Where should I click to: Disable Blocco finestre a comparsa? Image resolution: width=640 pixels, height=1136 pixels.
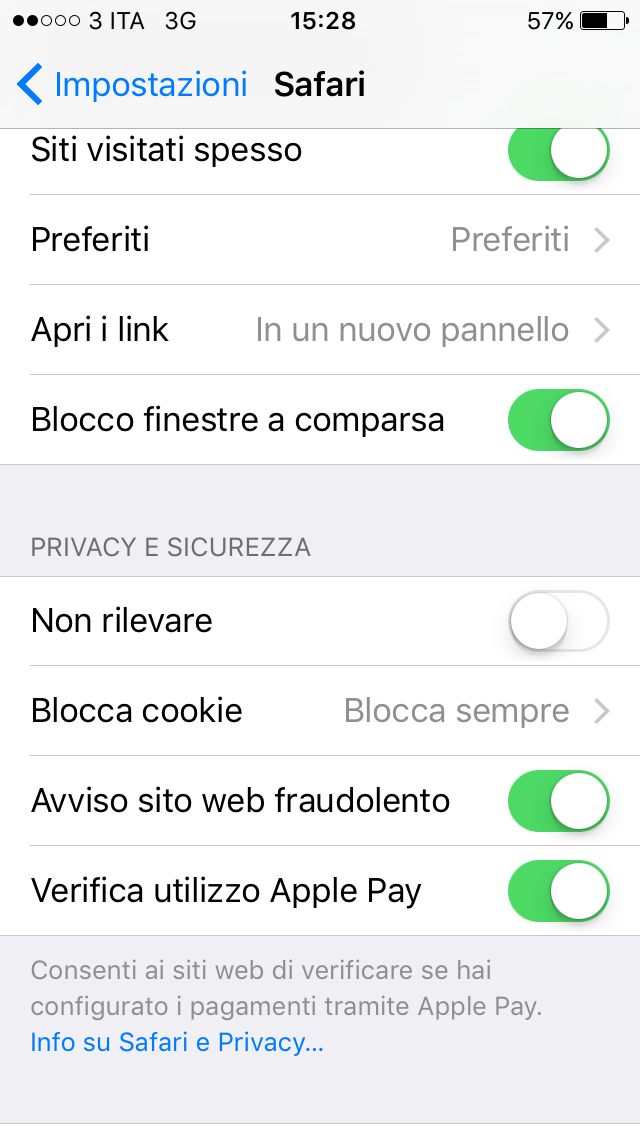pyautogui.click(x=558, y=420)
